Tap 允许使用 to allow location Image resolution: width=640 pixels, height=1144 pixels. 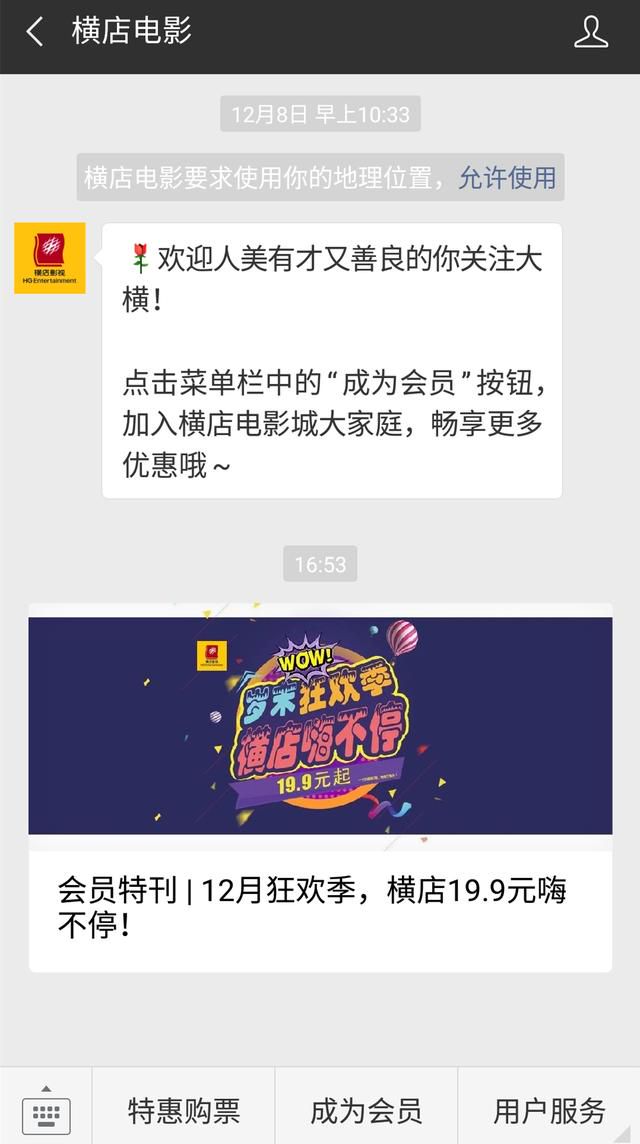506,177
